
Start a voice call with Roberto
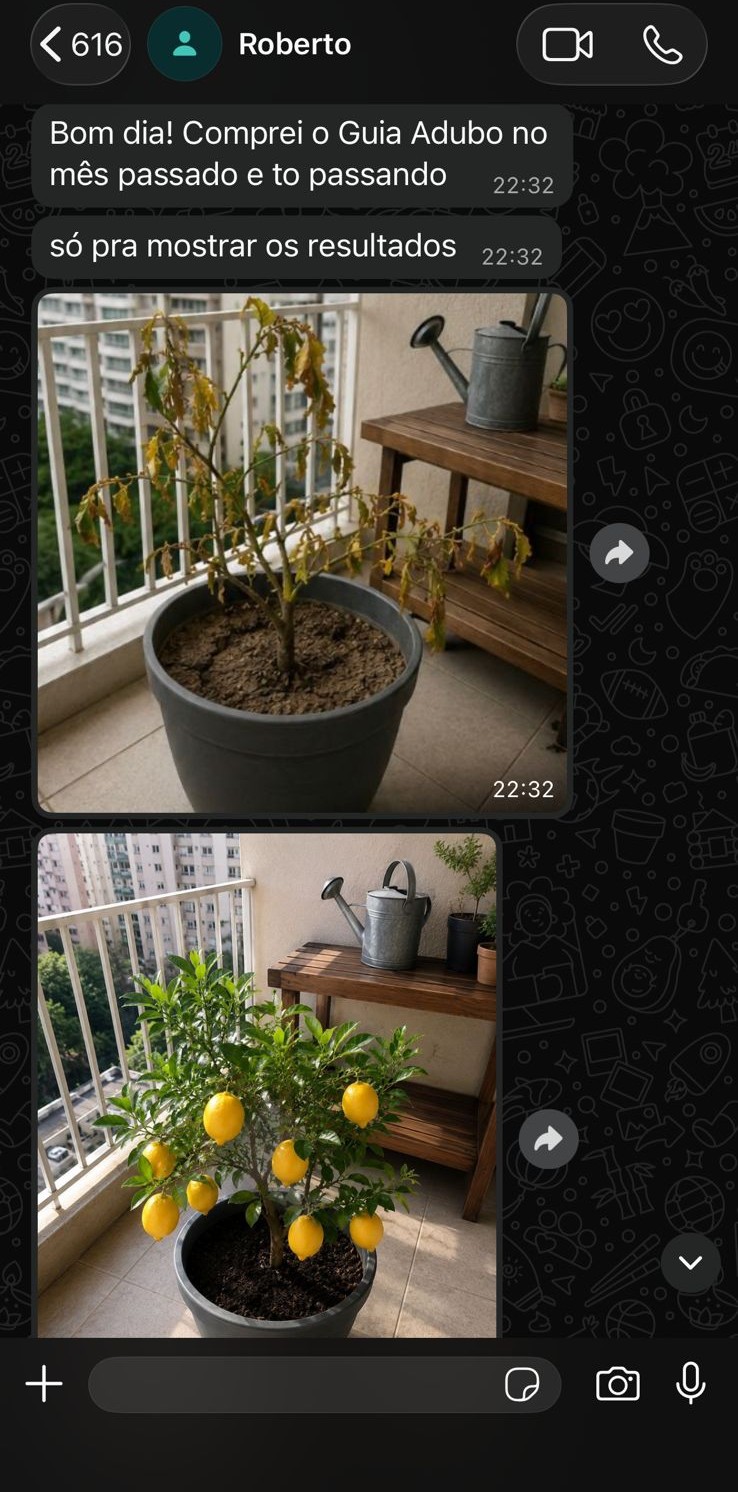[x=661, y=44]
